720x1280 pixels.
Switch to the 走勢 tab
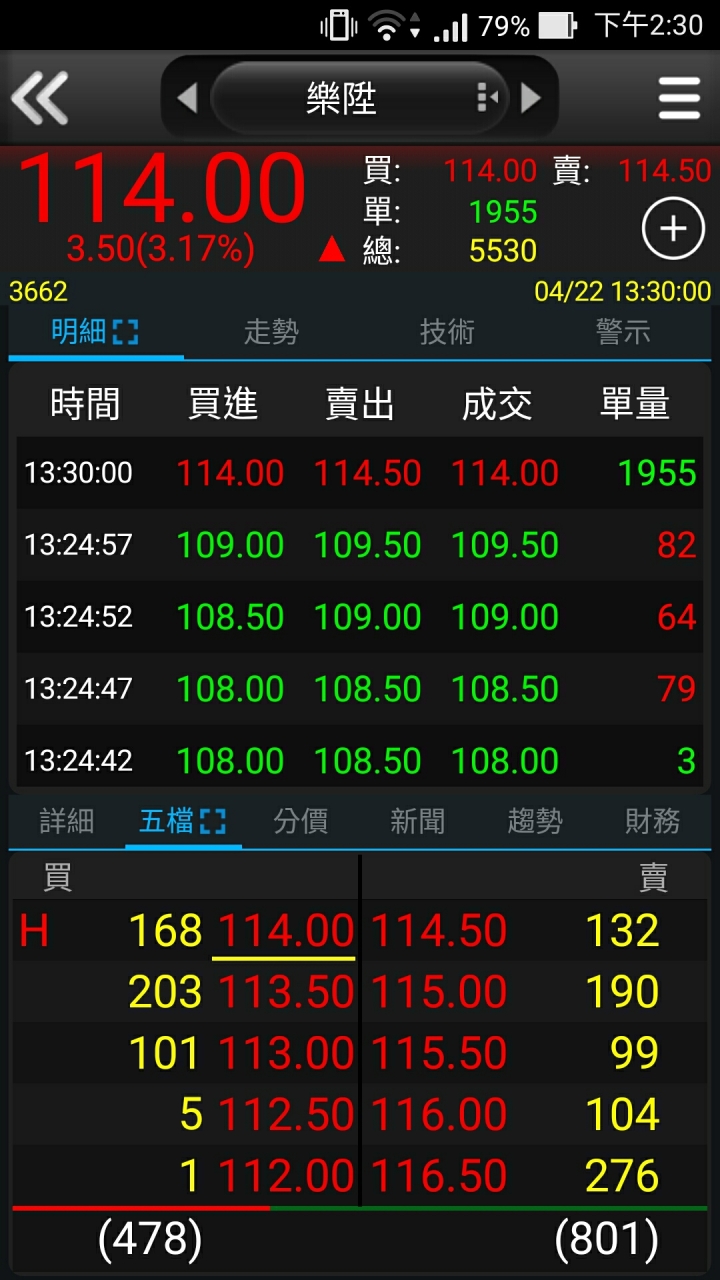coord(271,332)
